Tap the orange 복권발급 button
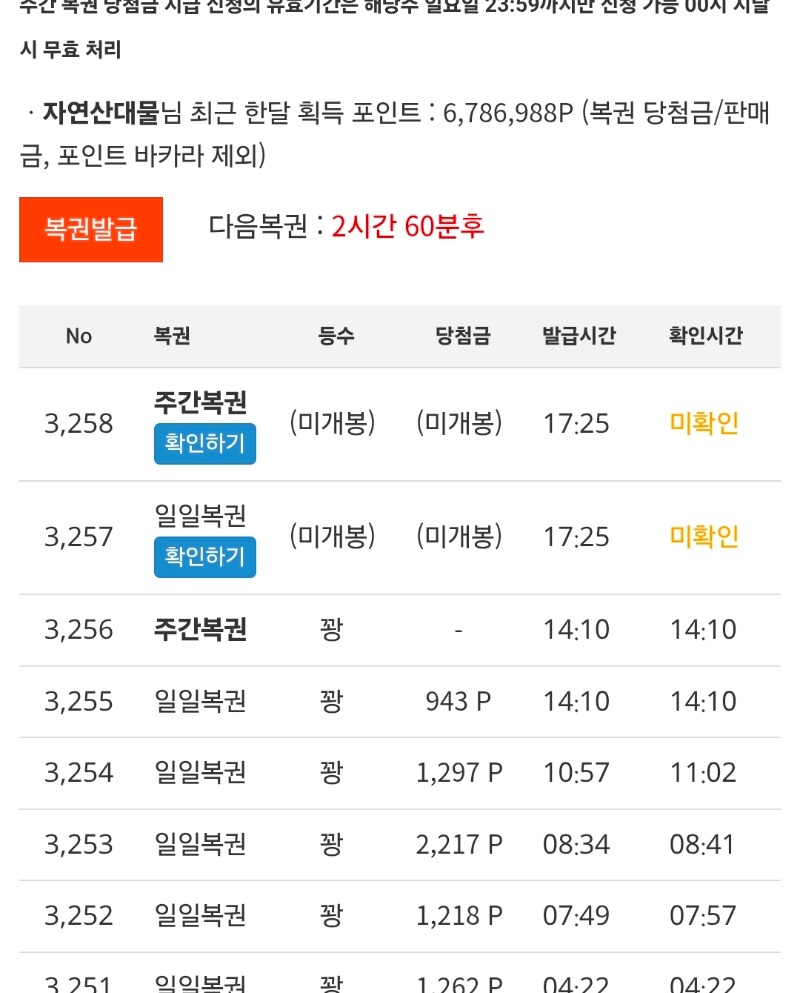Viewport: 800px width, 993px height. pyautogui.click(x=91, y=229)
